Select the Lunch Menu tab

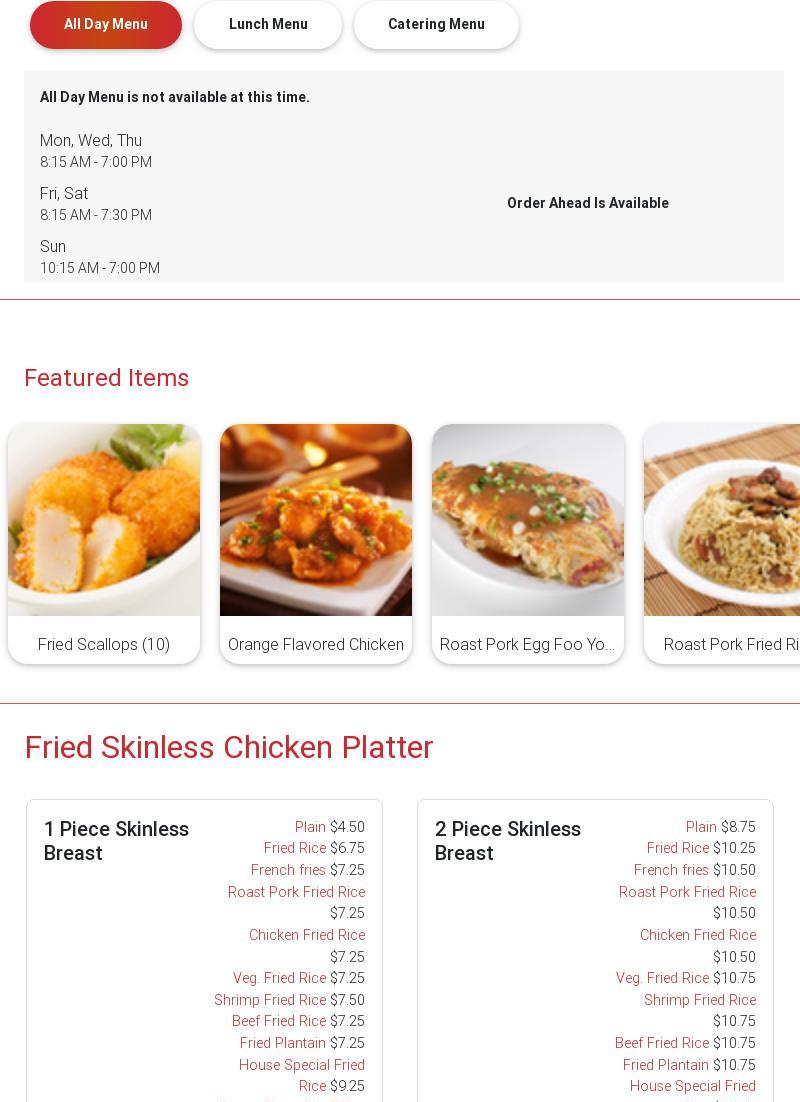click(268, 25)
